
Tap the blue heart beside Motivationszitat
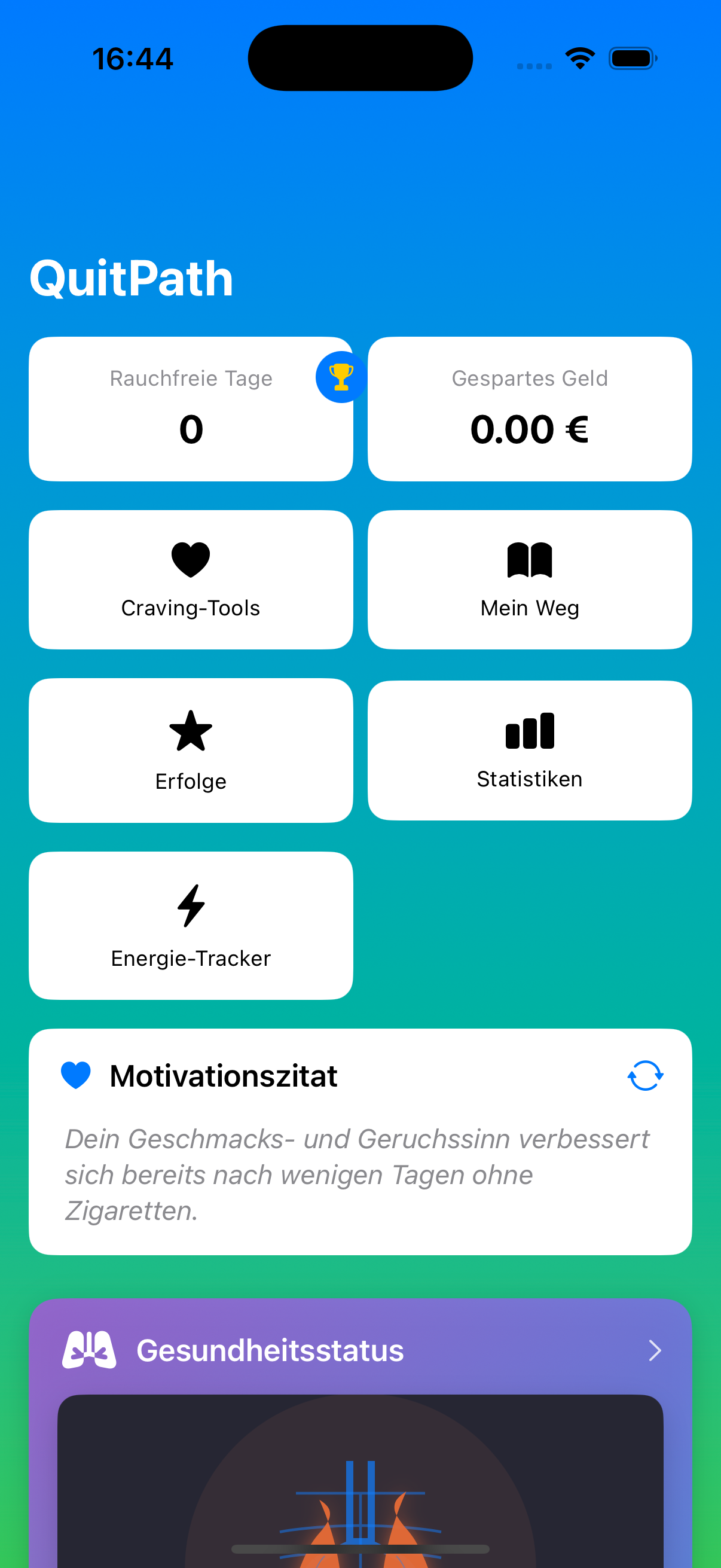76,1075
